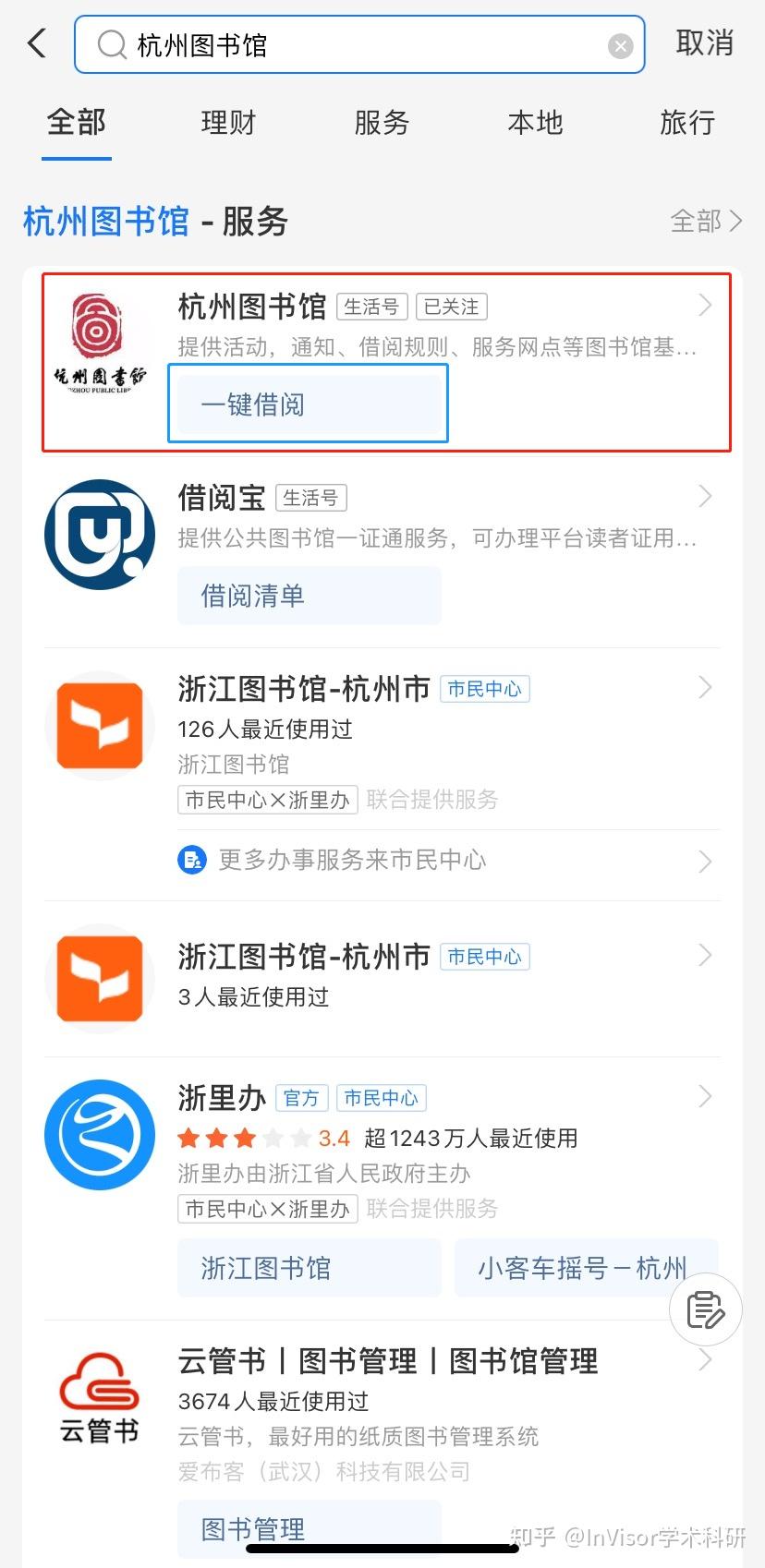Image resolution: width=765 pixels, height=1568 pixels.
Task: Open the 杭州图书馆 生活号 result
Action: [x=386, y=362]
